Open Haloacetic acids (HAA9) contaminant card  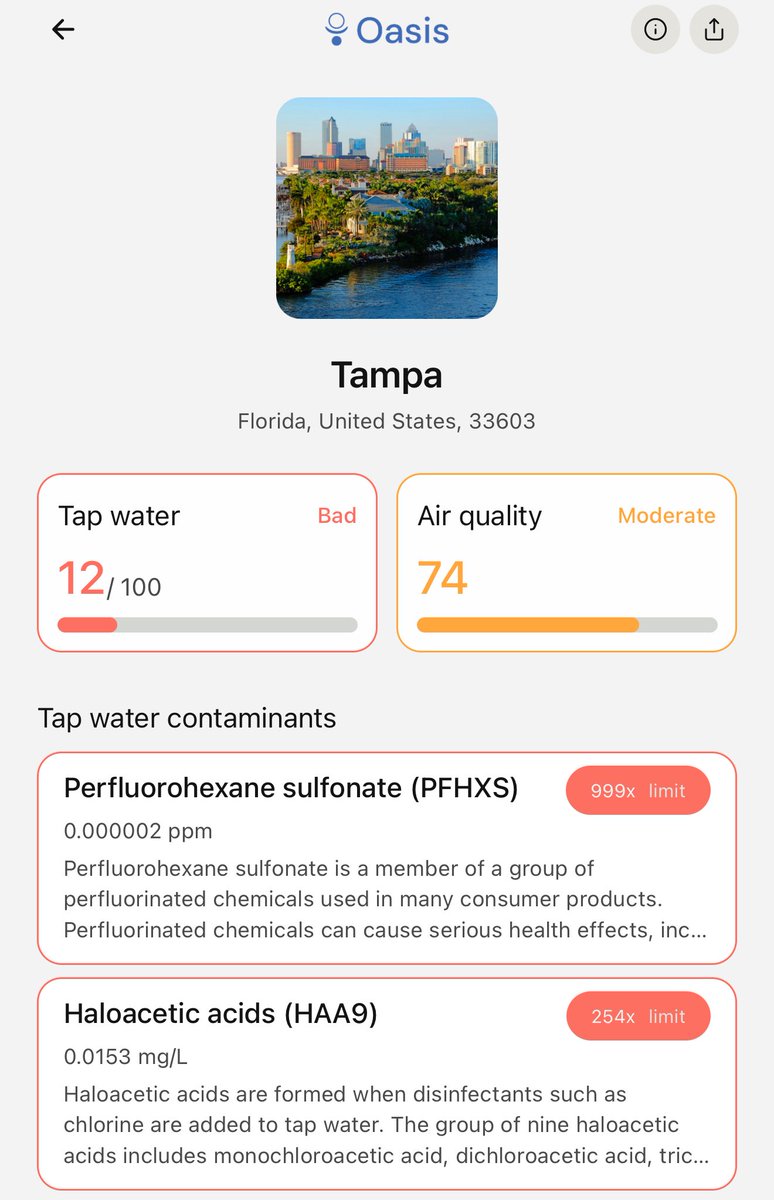[x=386, y=1083]
